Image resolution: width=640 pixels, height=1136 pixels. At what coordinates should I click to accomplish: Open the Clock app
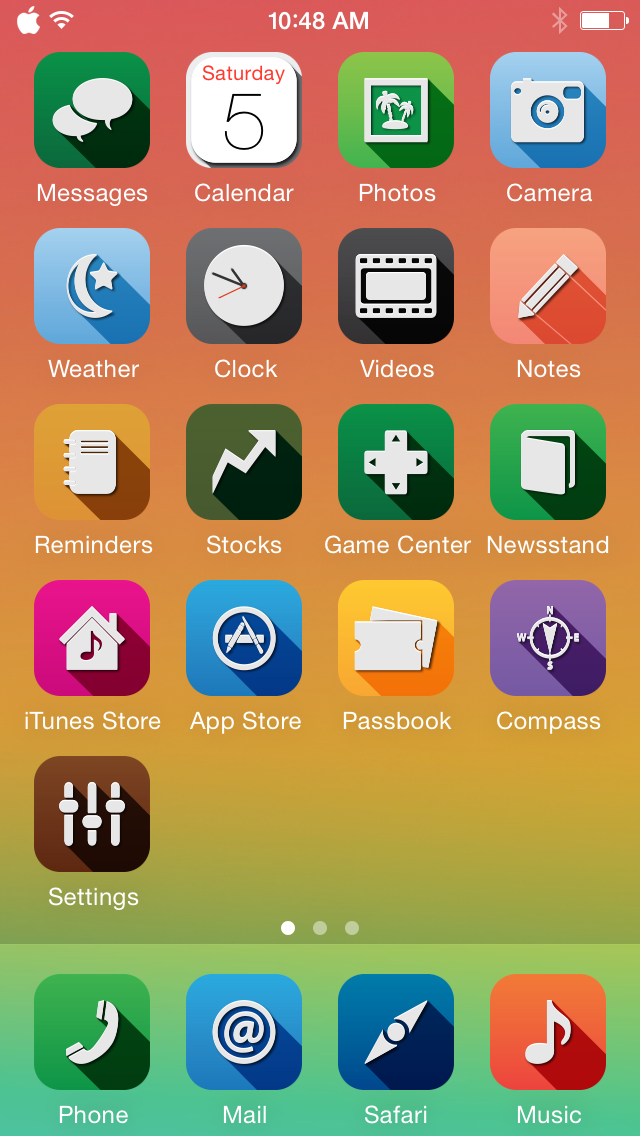244,286
